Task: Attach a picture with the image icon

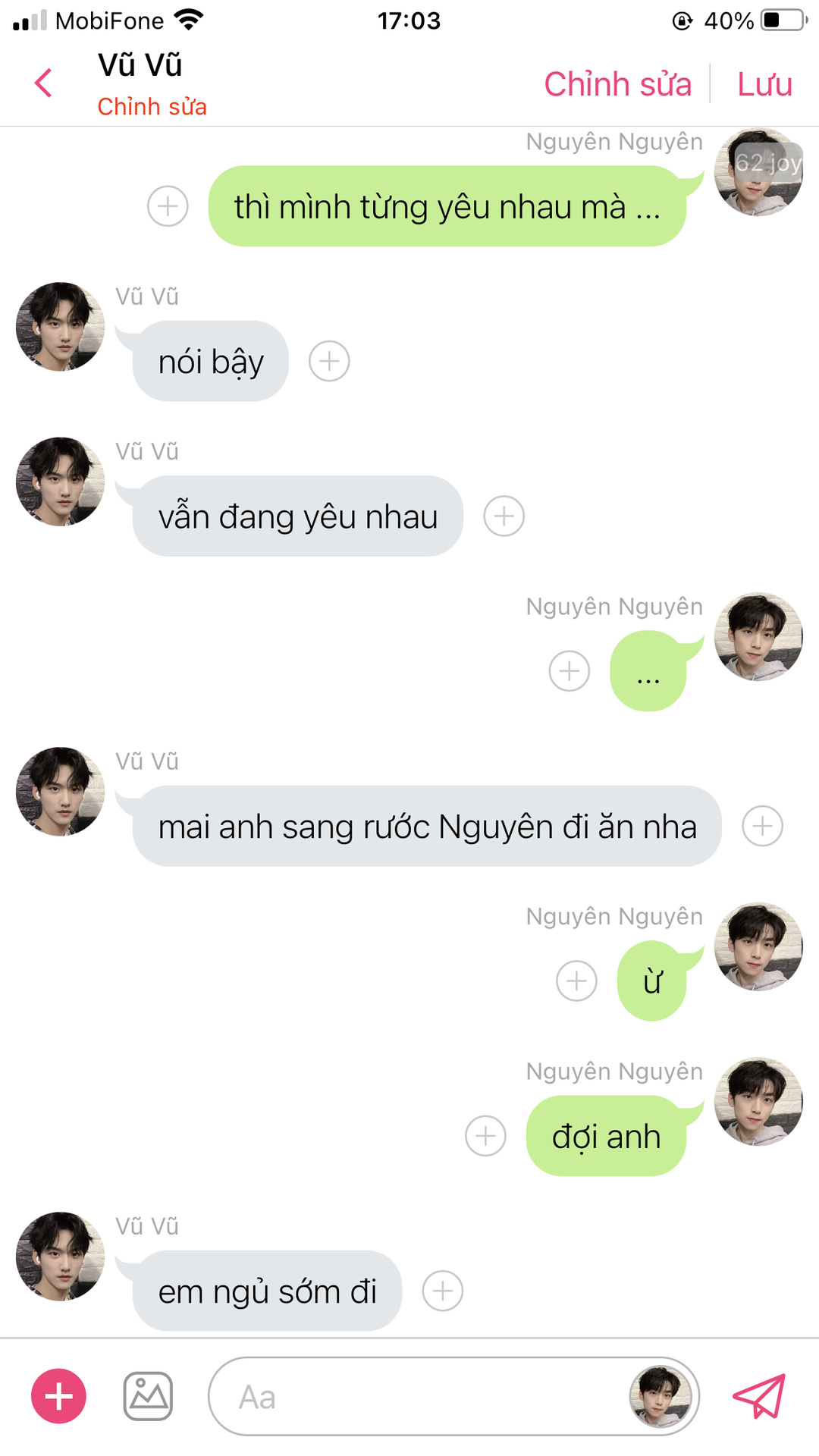Action: [148, 1396]
